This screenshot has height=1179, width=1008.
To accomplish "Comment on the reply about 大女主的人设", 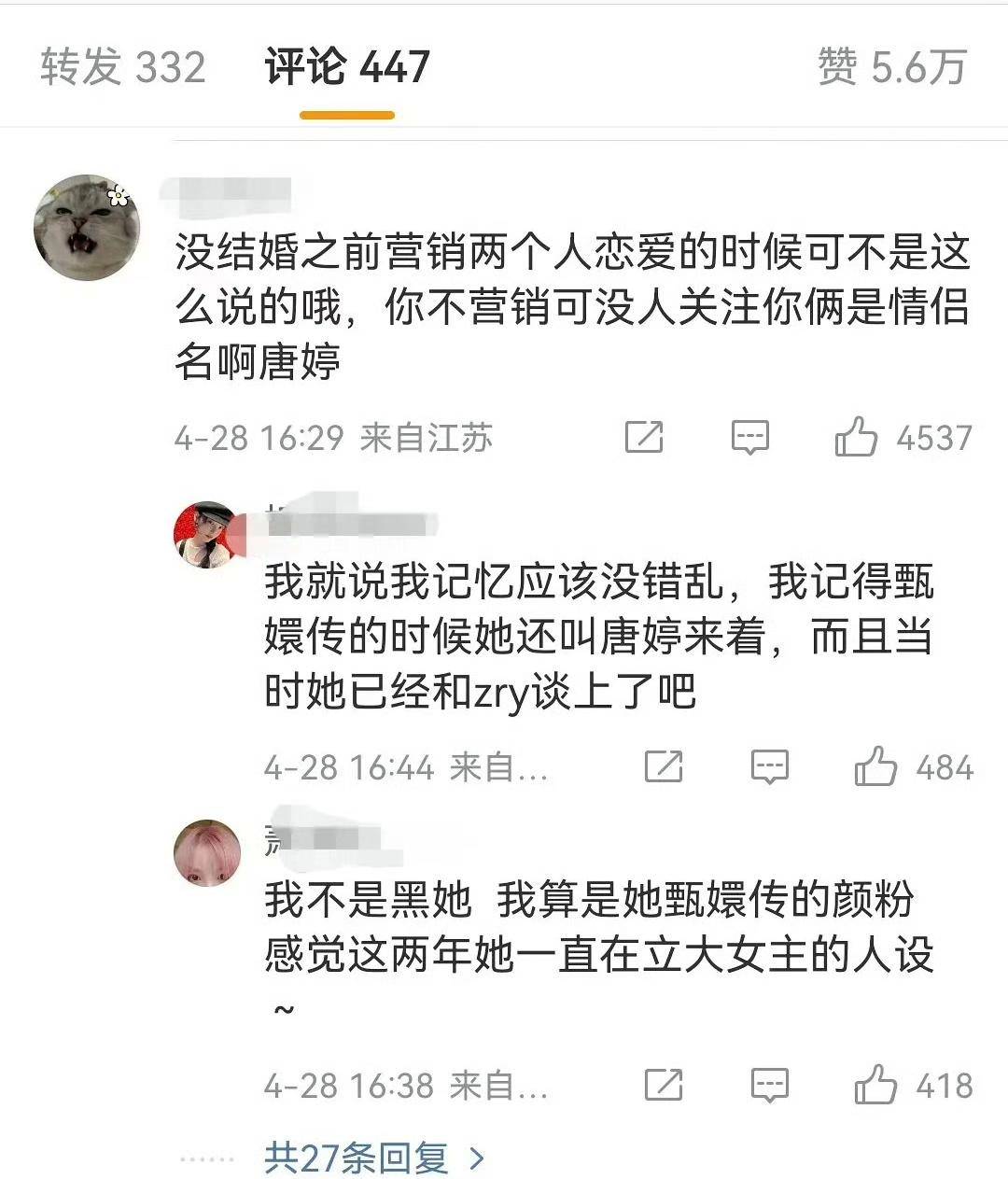I will pyautogui.click(x=770, y=1086).
